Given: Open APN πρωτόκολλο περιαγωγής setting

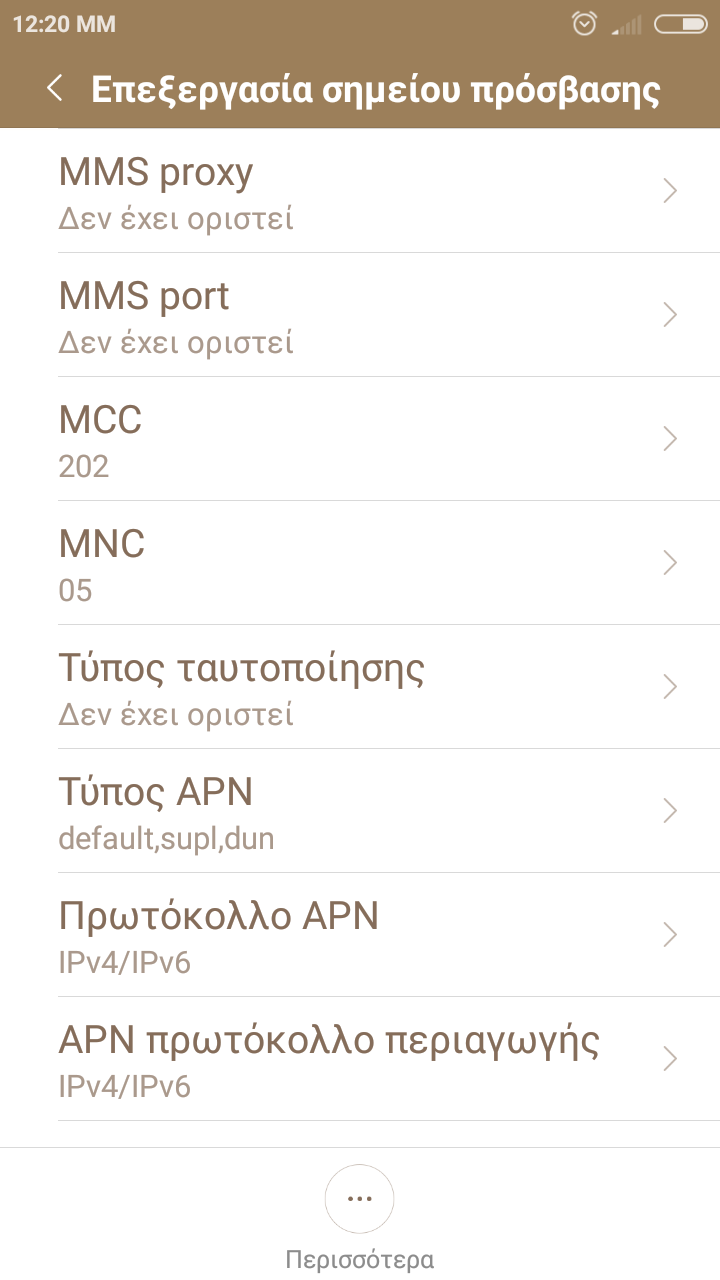Looking at the screenshot, I should coord(360,1059).
